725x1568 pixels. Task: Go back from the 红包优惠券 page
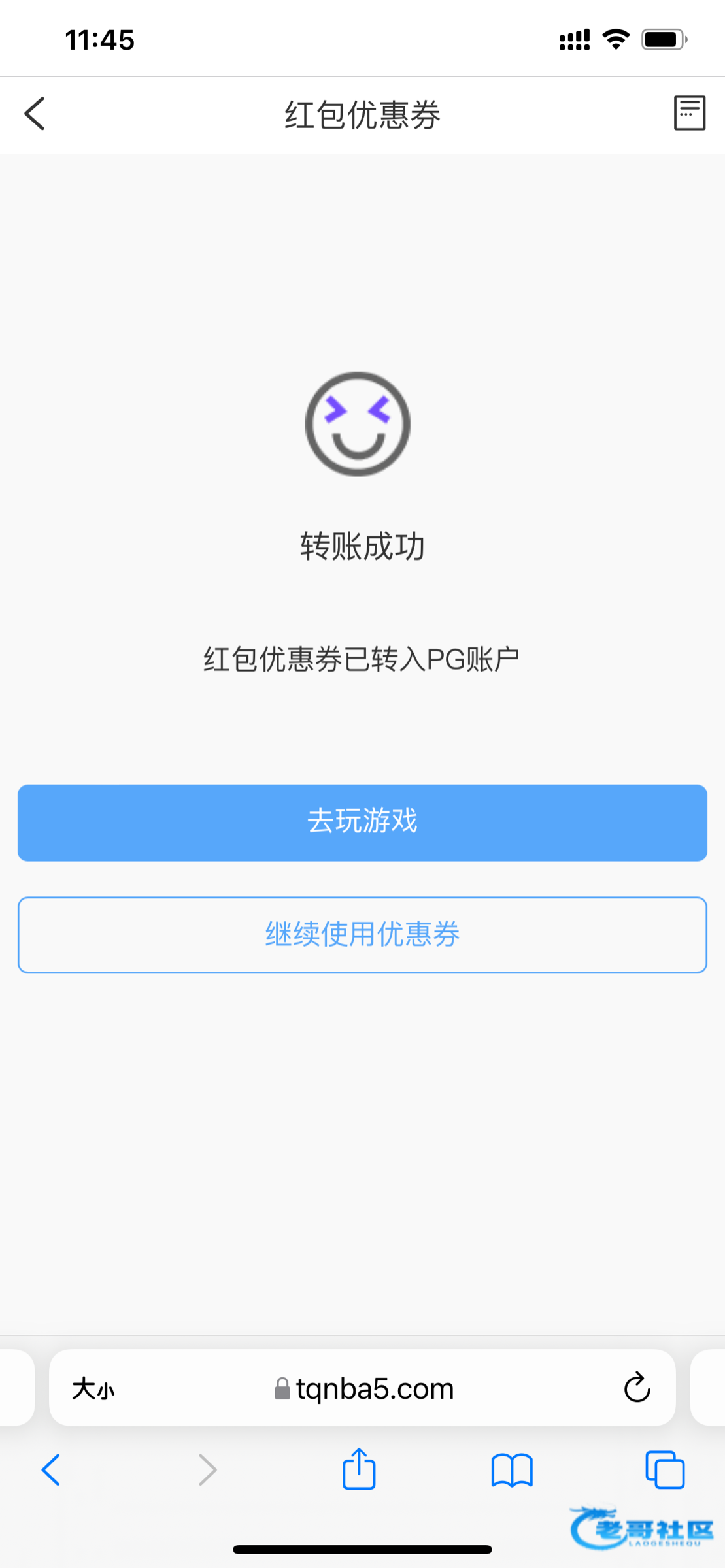pos(35,114)
